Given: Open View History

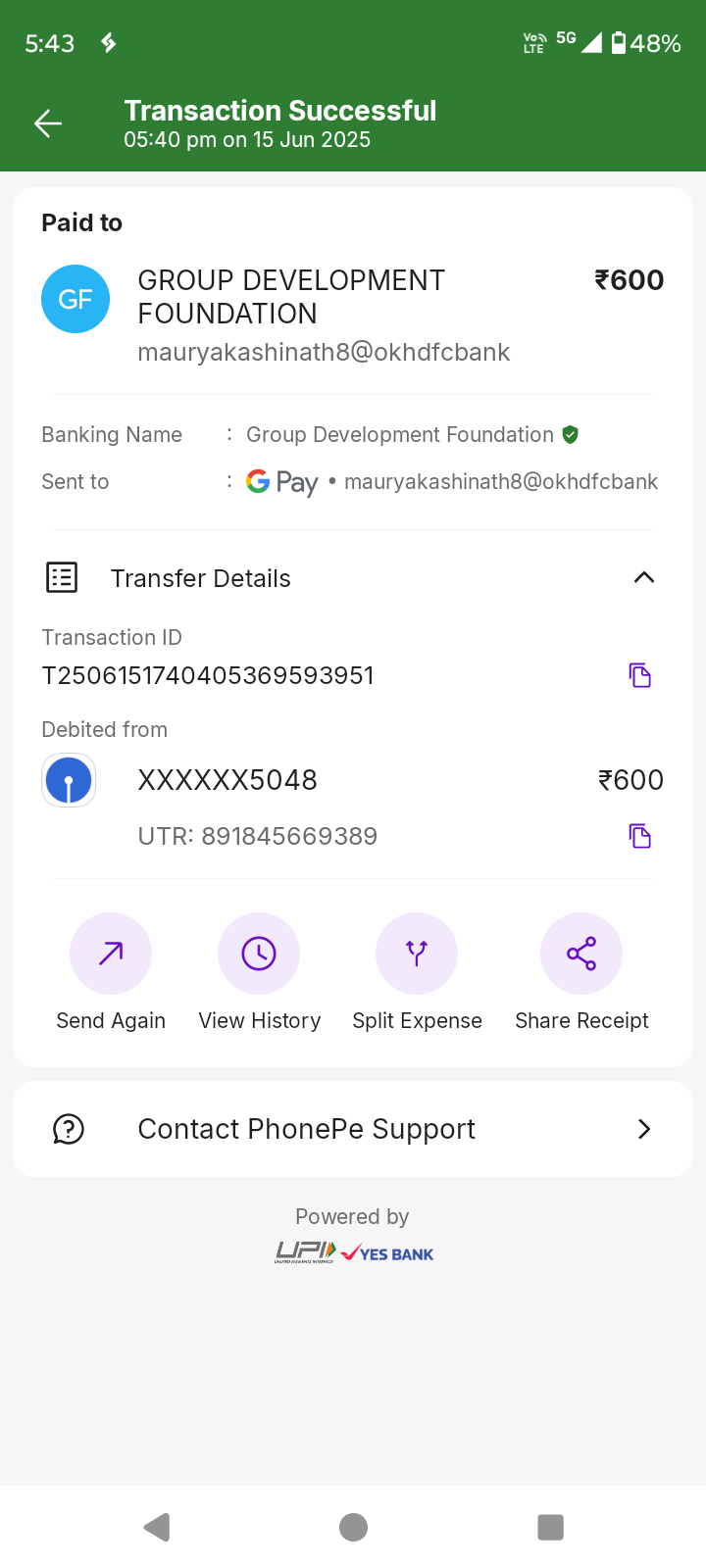Looking at the screenshot, I should pyautogui.click(x=259, y=954).
